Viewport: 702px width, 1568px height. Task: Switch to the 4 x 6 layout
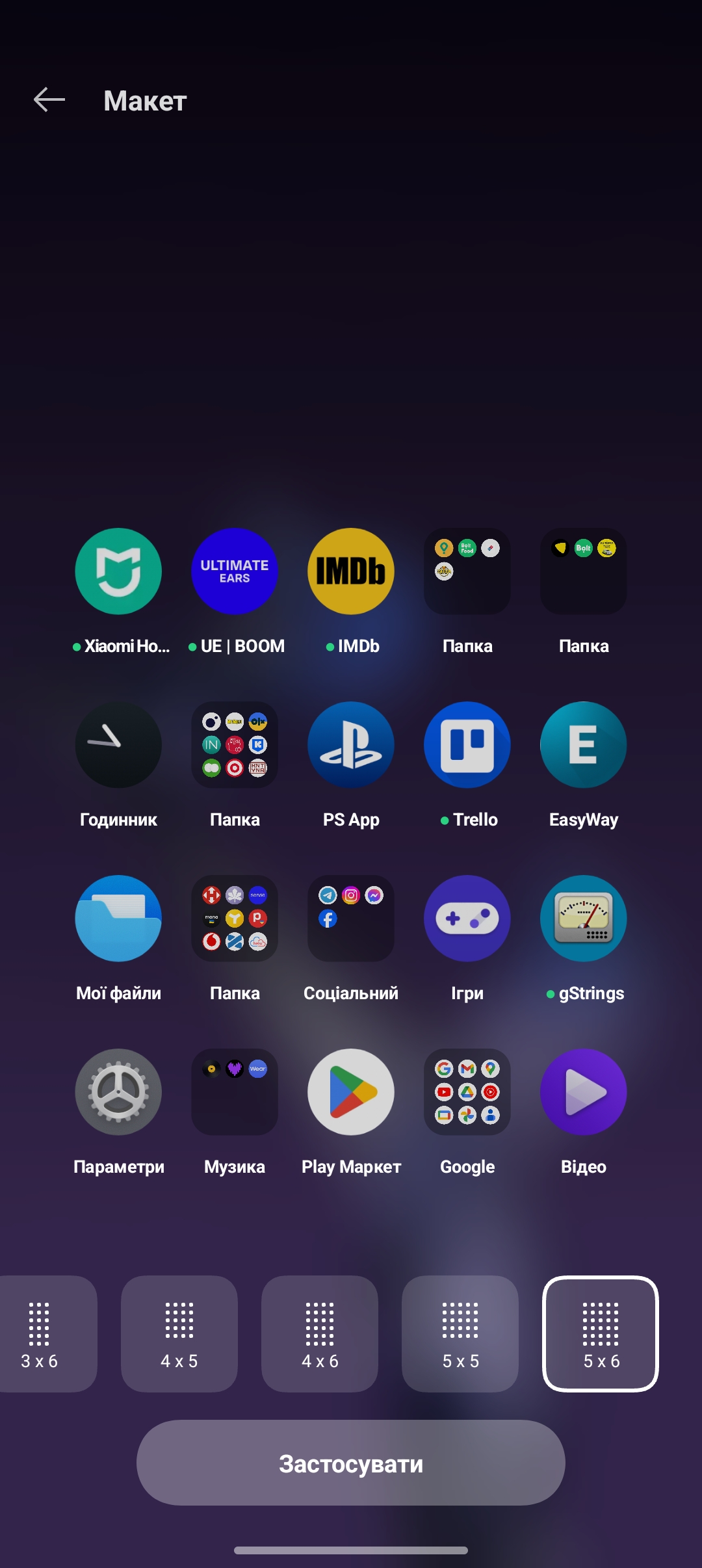[320, 1333]
